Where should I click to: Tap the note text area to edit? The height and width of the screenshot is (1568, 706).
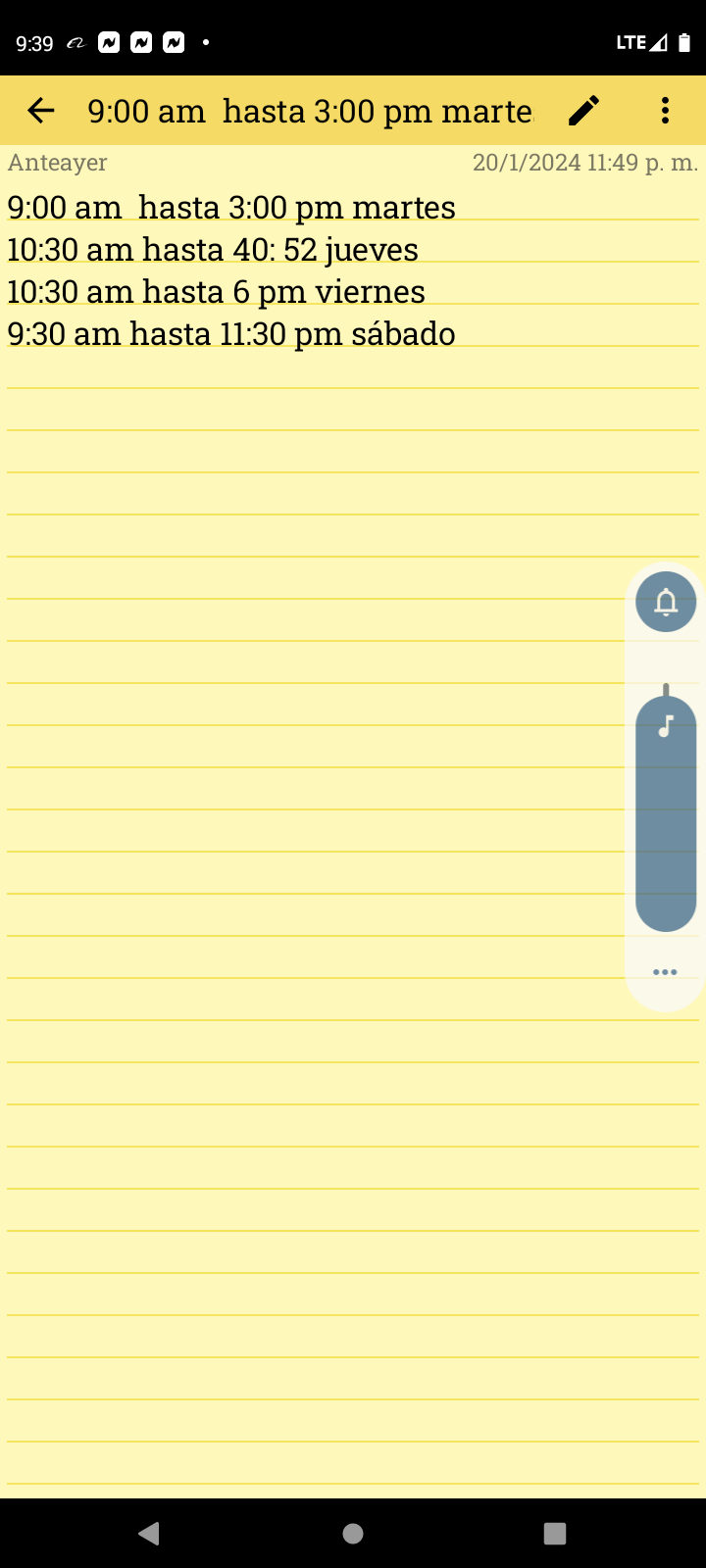point(353,821)
